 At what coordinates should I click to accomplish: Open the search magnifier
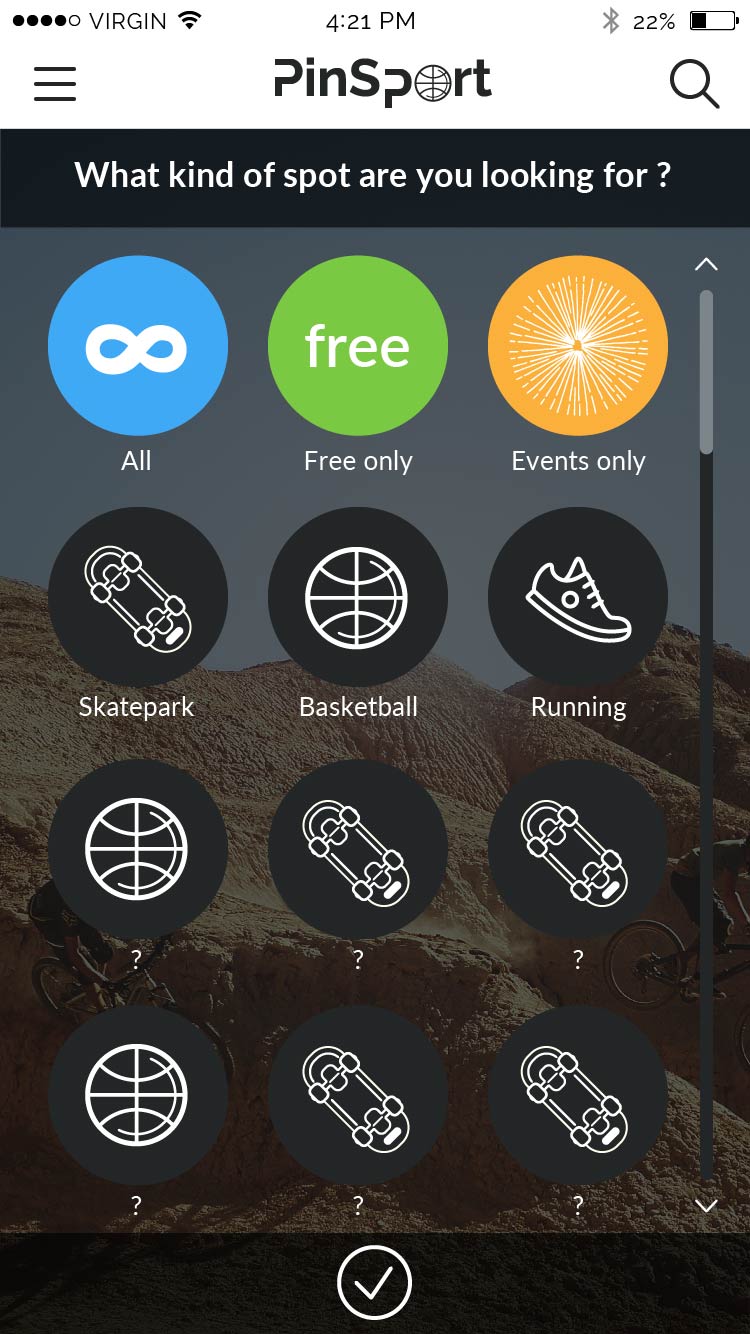694,84
